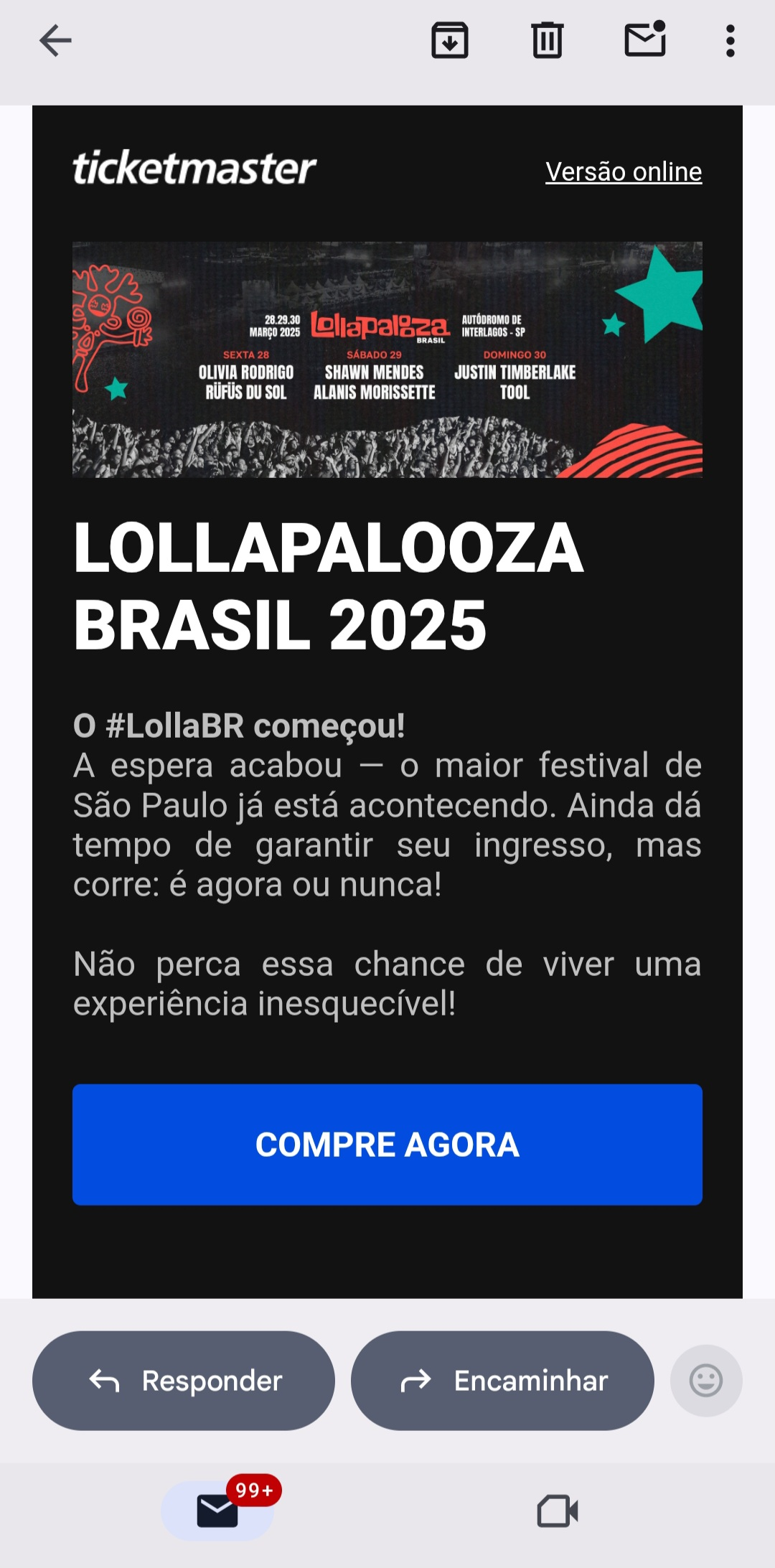Open the Lollapalooza lineup banner image

tap(387, 359)
